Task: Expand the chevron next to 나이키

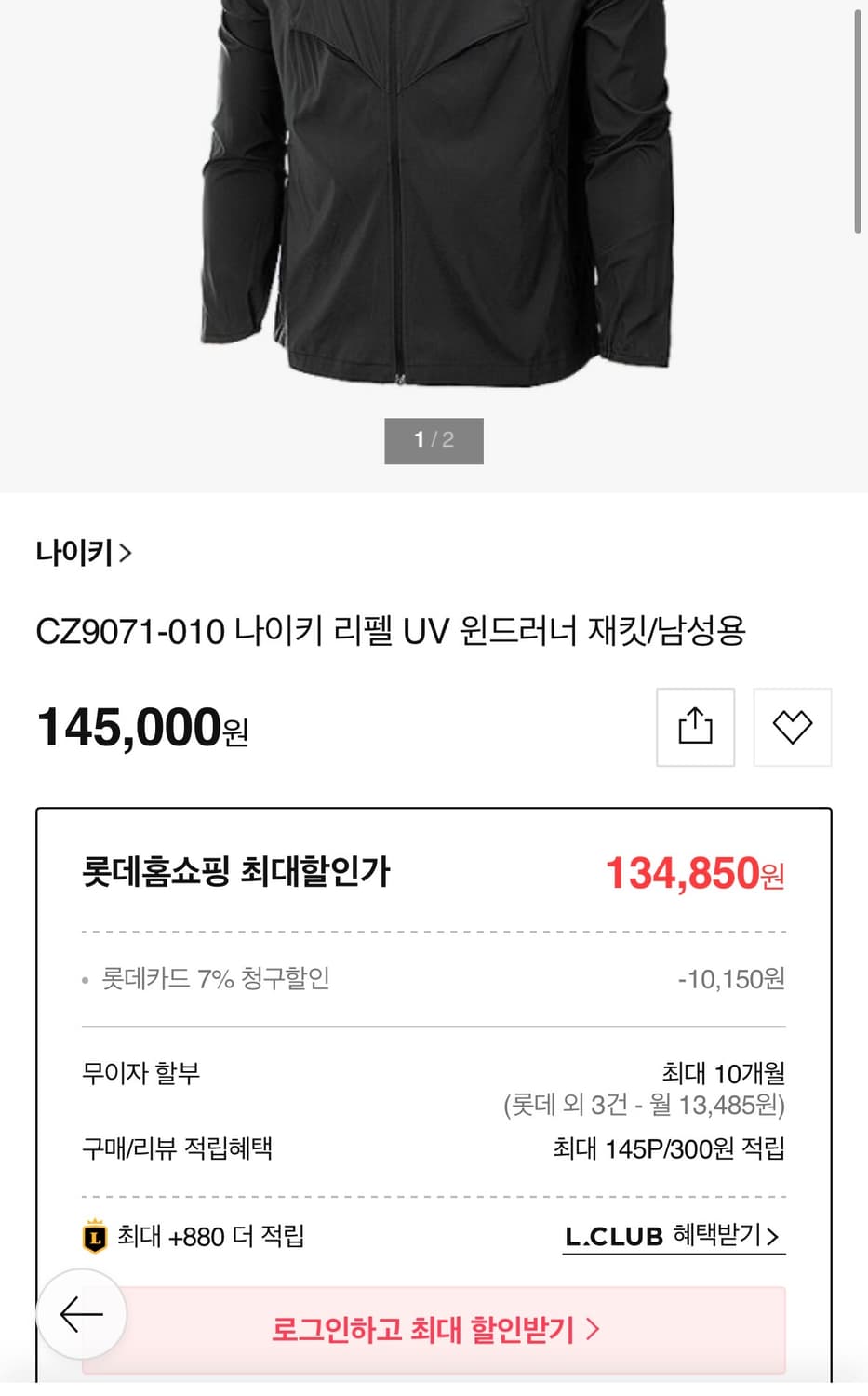Action: click(x=128, y=552)
